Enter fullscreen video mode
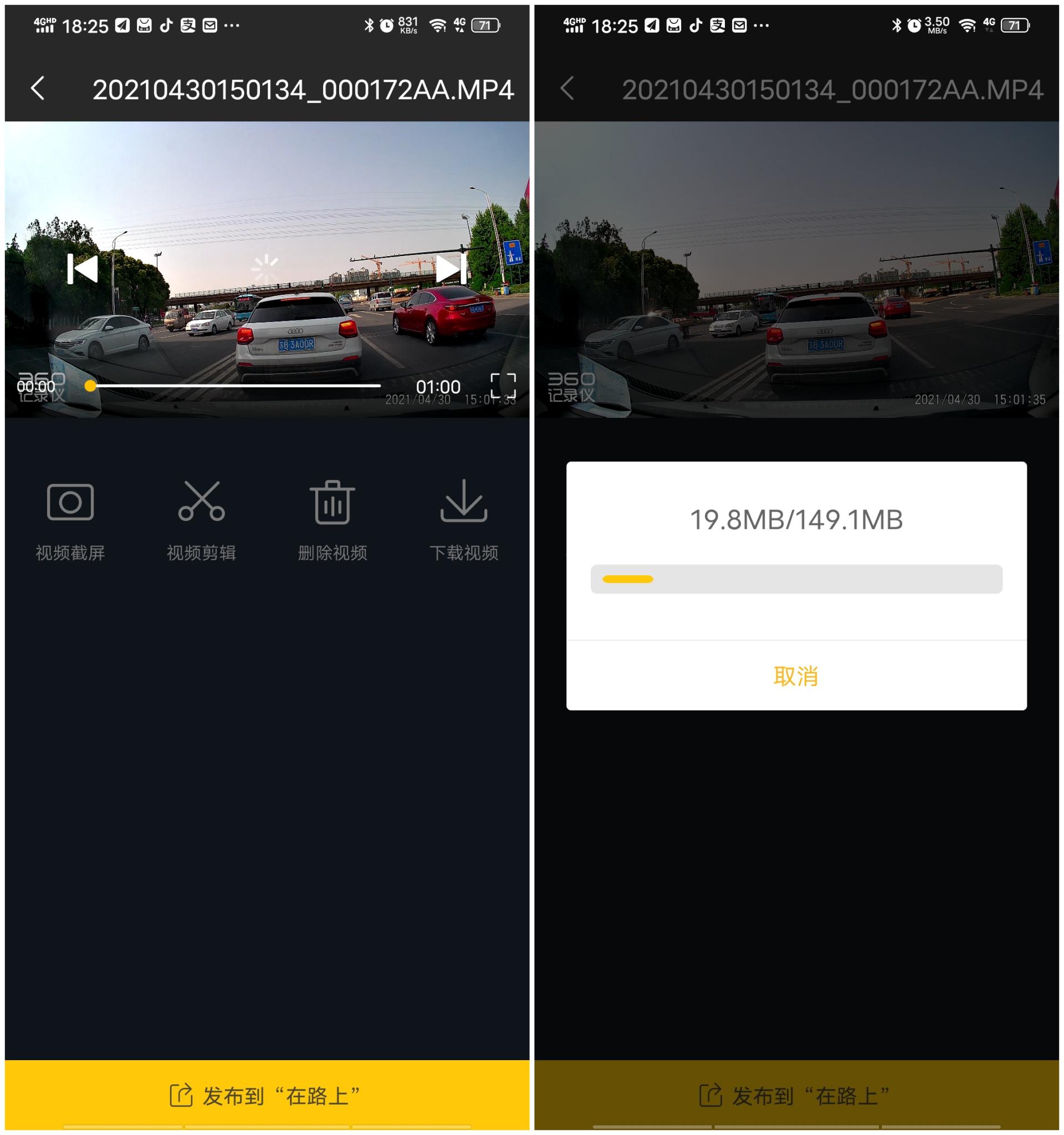The height and width of the screenshot is (1135, 1064). pyautogui.click(x=503, y=386)
